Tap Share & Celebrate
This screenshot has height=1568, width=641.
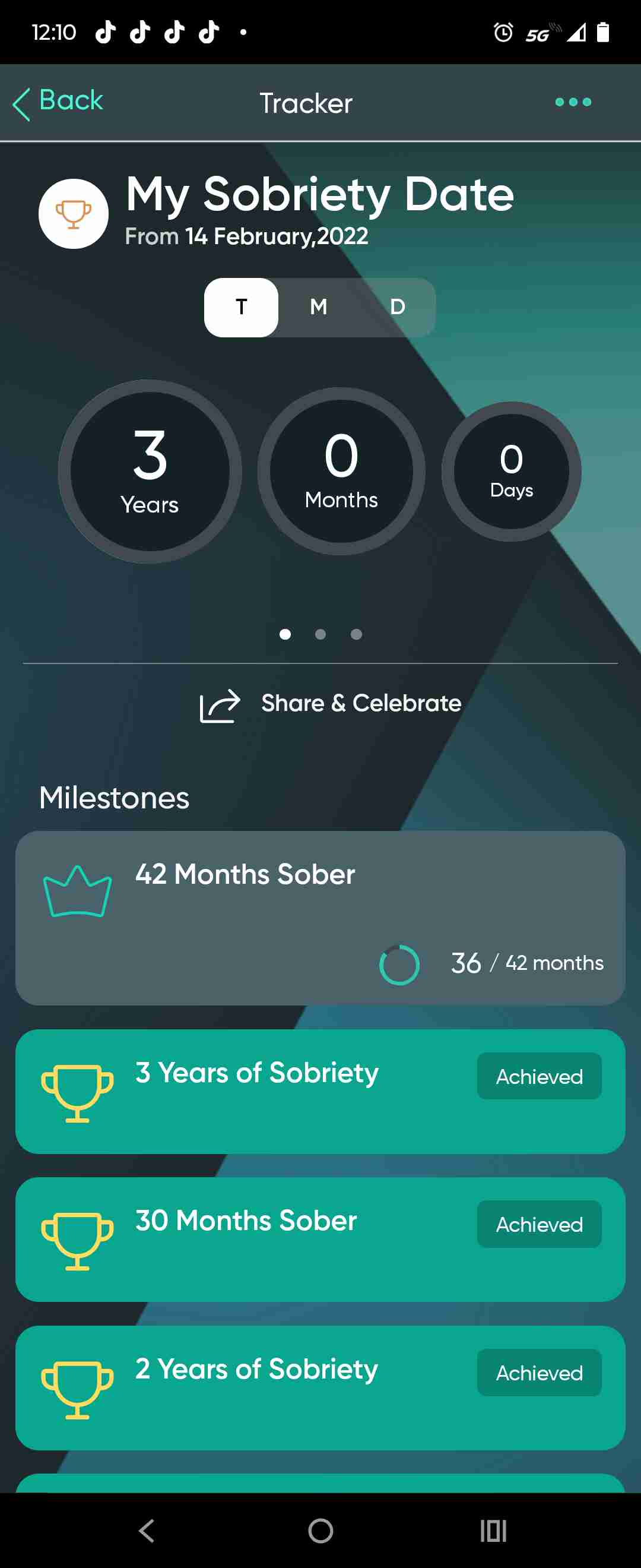(x=331, y=704)
